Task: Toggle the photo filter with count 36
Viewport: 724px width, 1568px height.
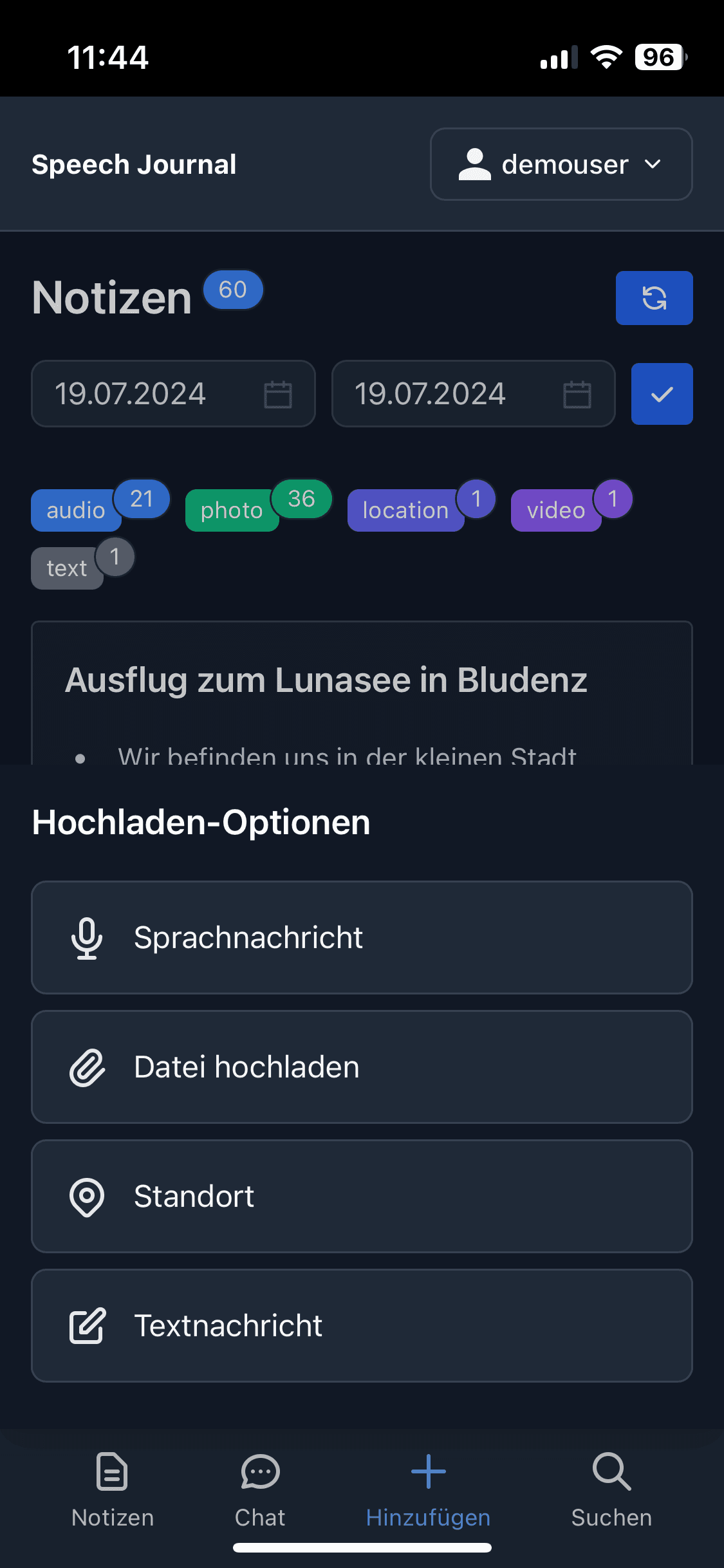Action: 232,510
